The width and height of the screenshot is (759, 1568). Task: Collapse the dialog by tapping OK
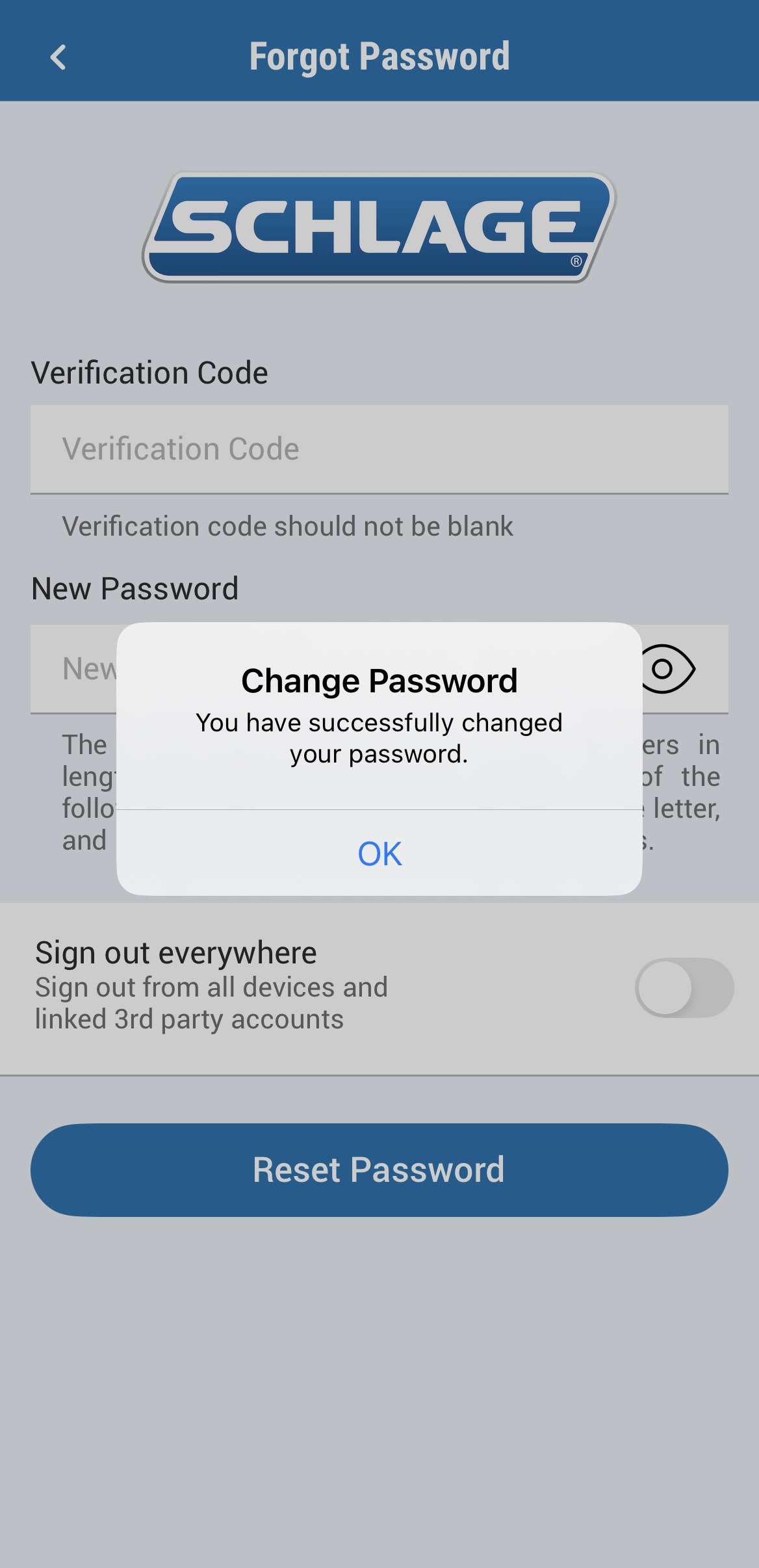tap(379, 855)
